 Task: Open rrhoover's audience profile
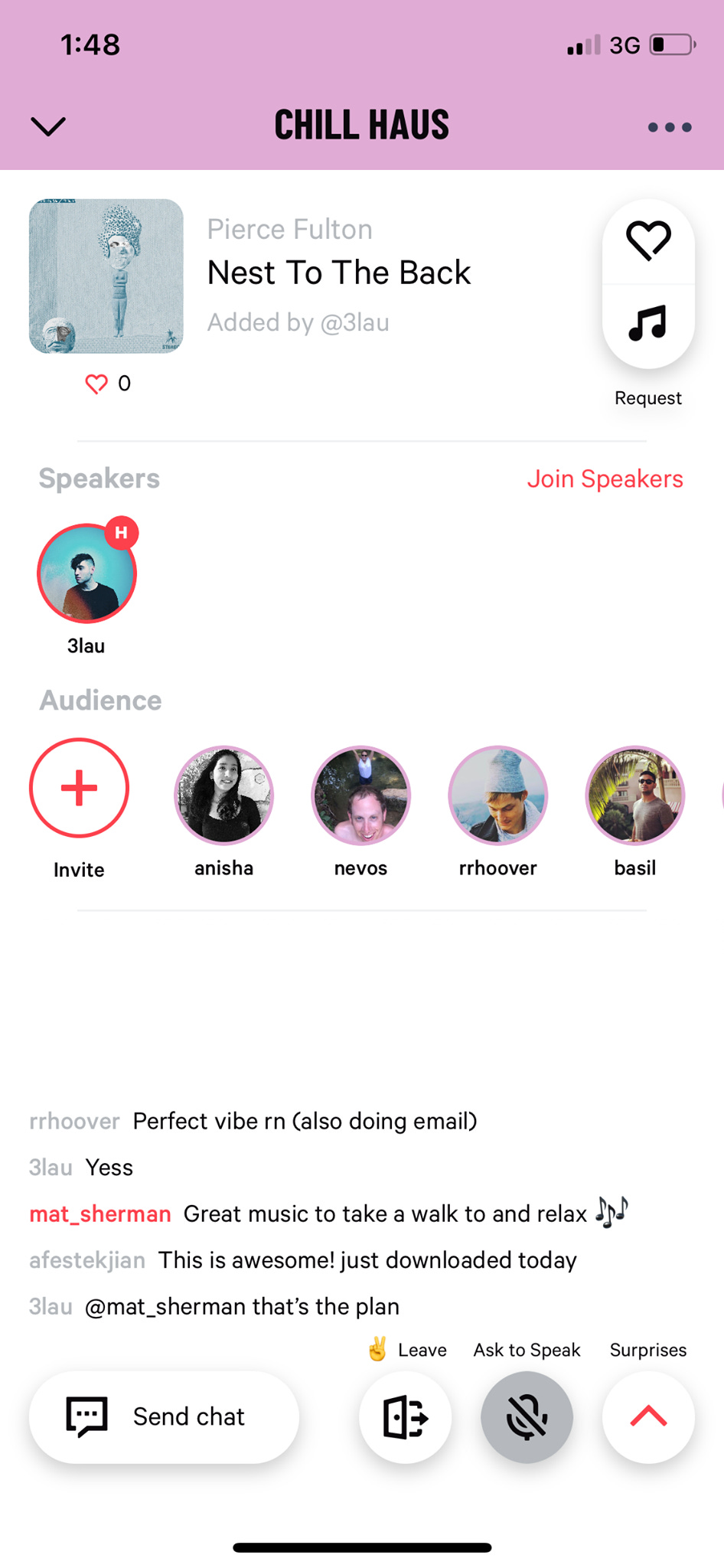(x=497, y=795)
